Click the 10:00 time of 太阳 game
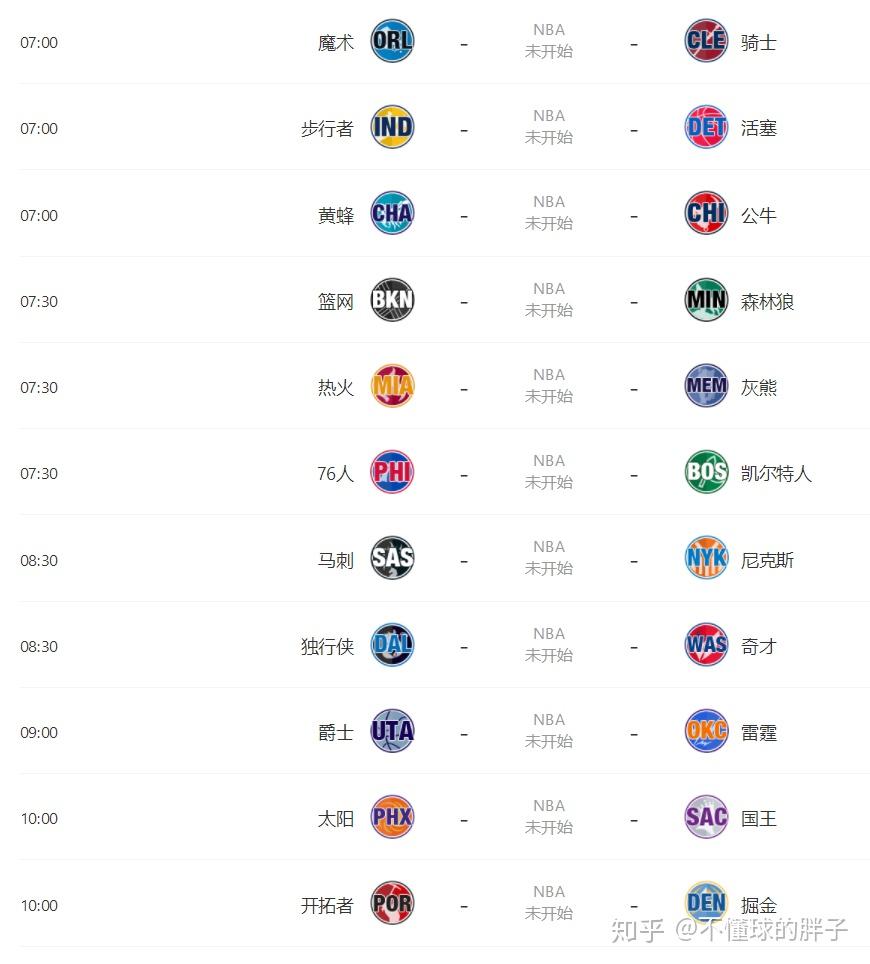Image resolution: width=870 pixels, height=964 pixels. (x=38, y=818)
